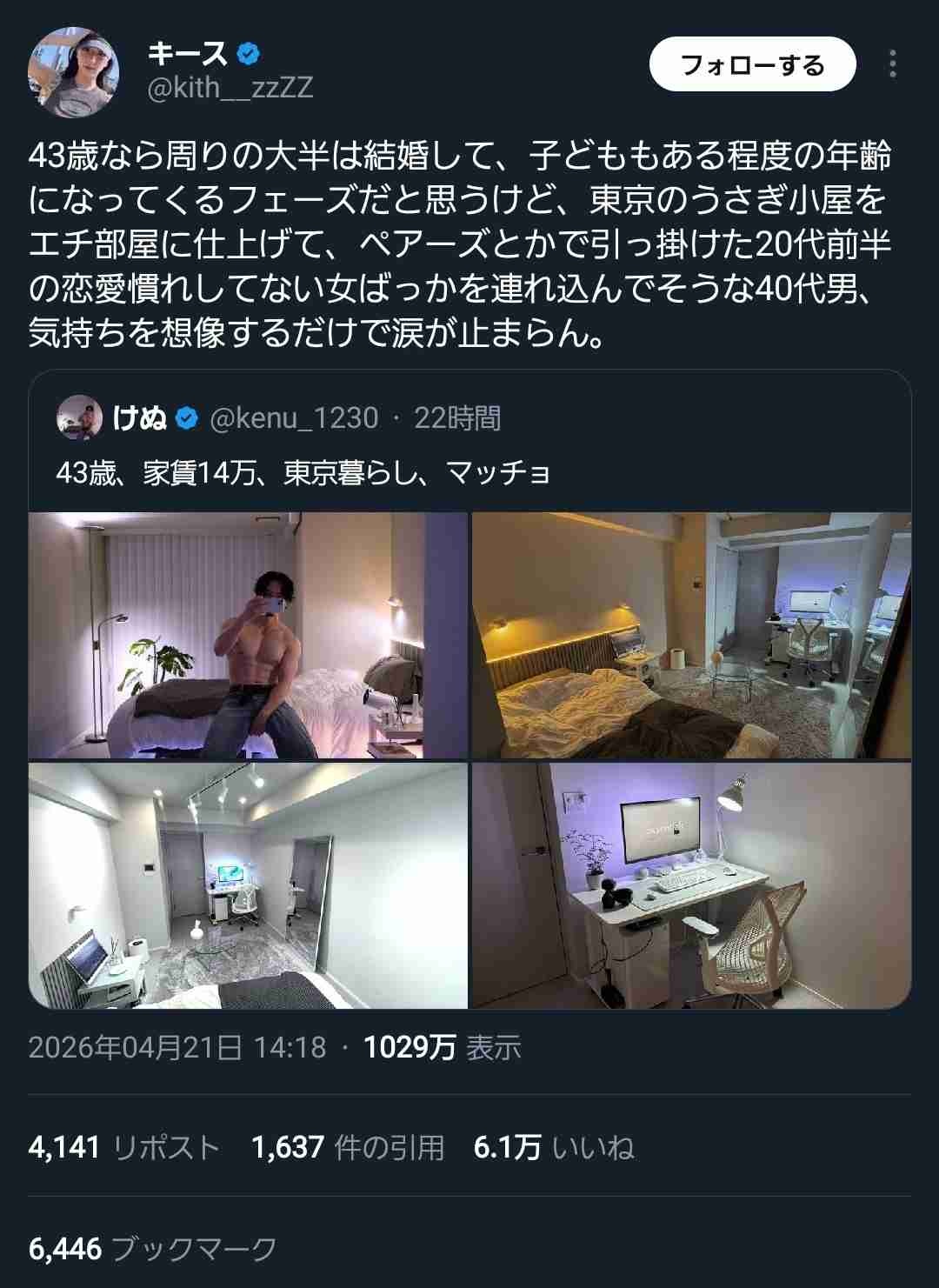Viewport: 939px width, 1288px height.
Task: Open the 1029万 表示 view analytics
Action: (443, 1047)
